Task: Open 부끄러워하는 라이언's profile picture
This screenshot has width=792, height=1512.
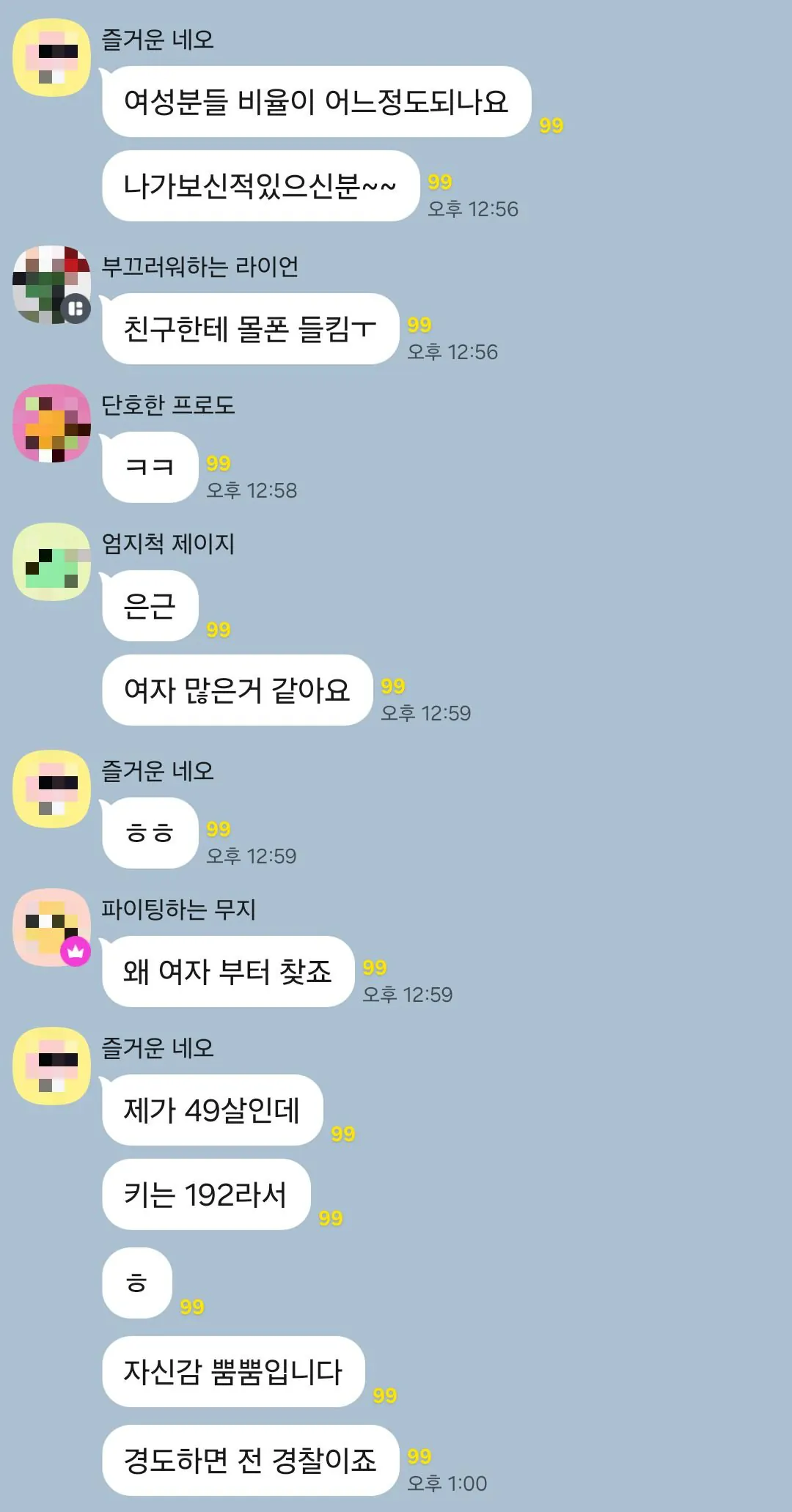Action: [51, 284]
